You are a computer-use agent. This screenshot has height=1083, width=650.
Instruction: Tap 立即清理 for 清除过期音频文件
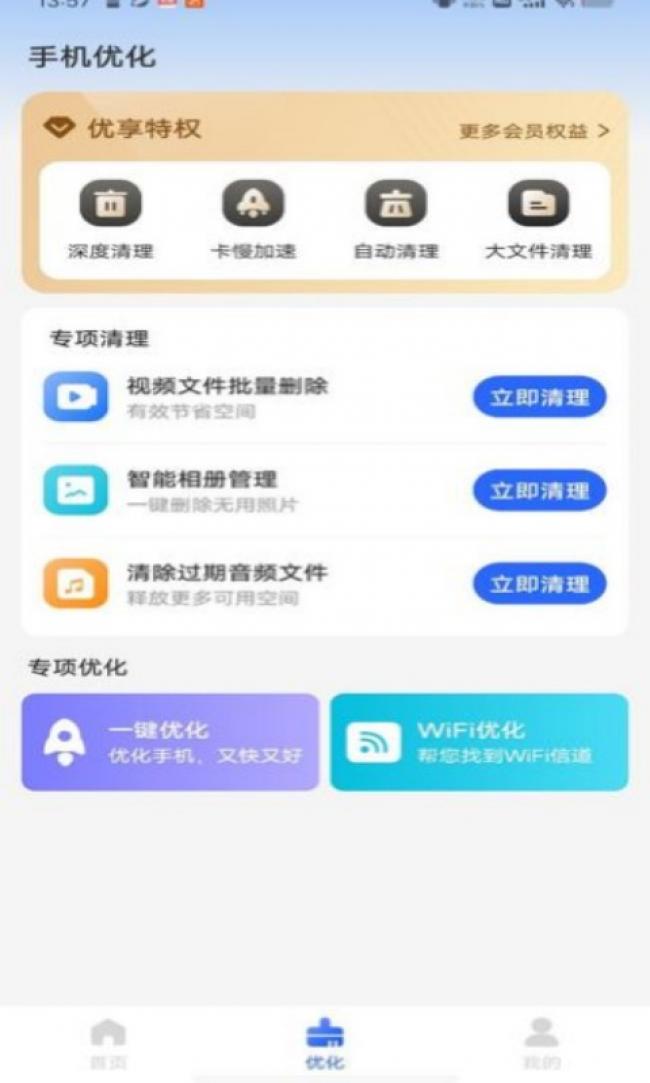[x=539, y=584]
